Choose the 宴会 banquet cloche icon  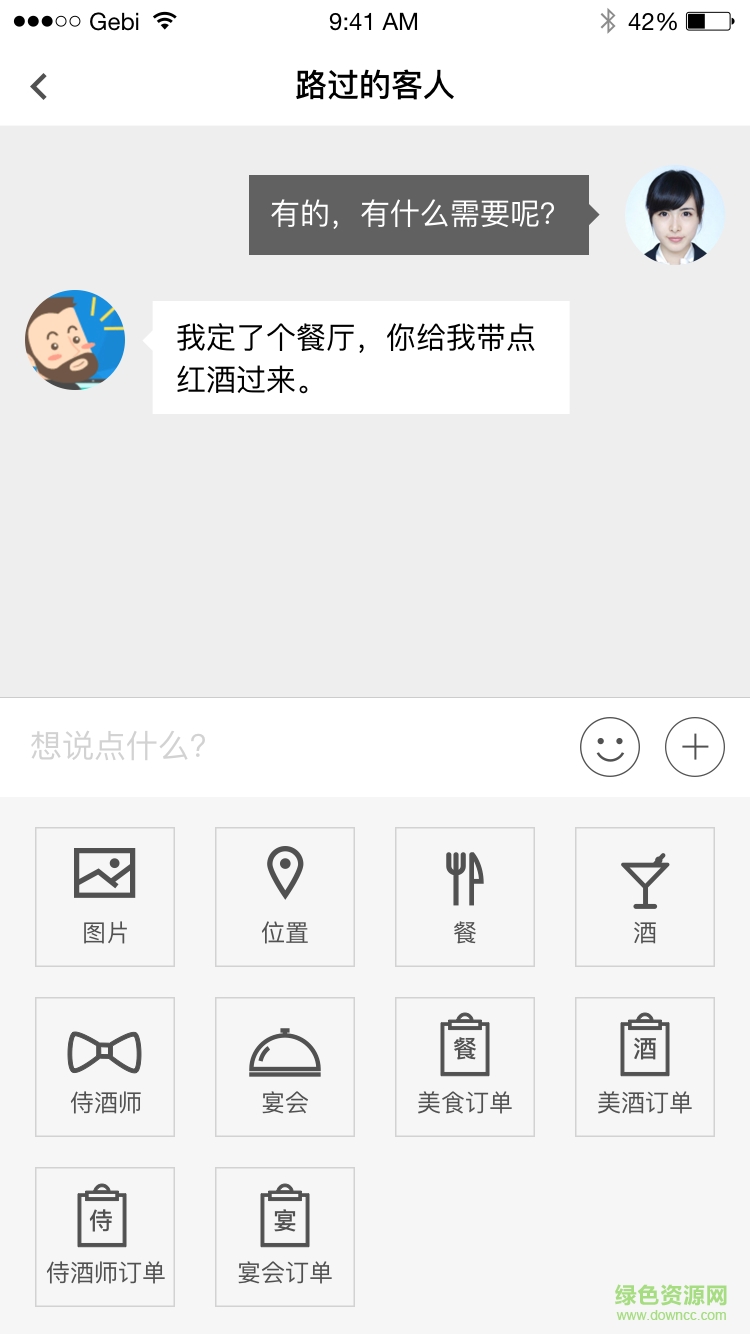coord(284,1065)
